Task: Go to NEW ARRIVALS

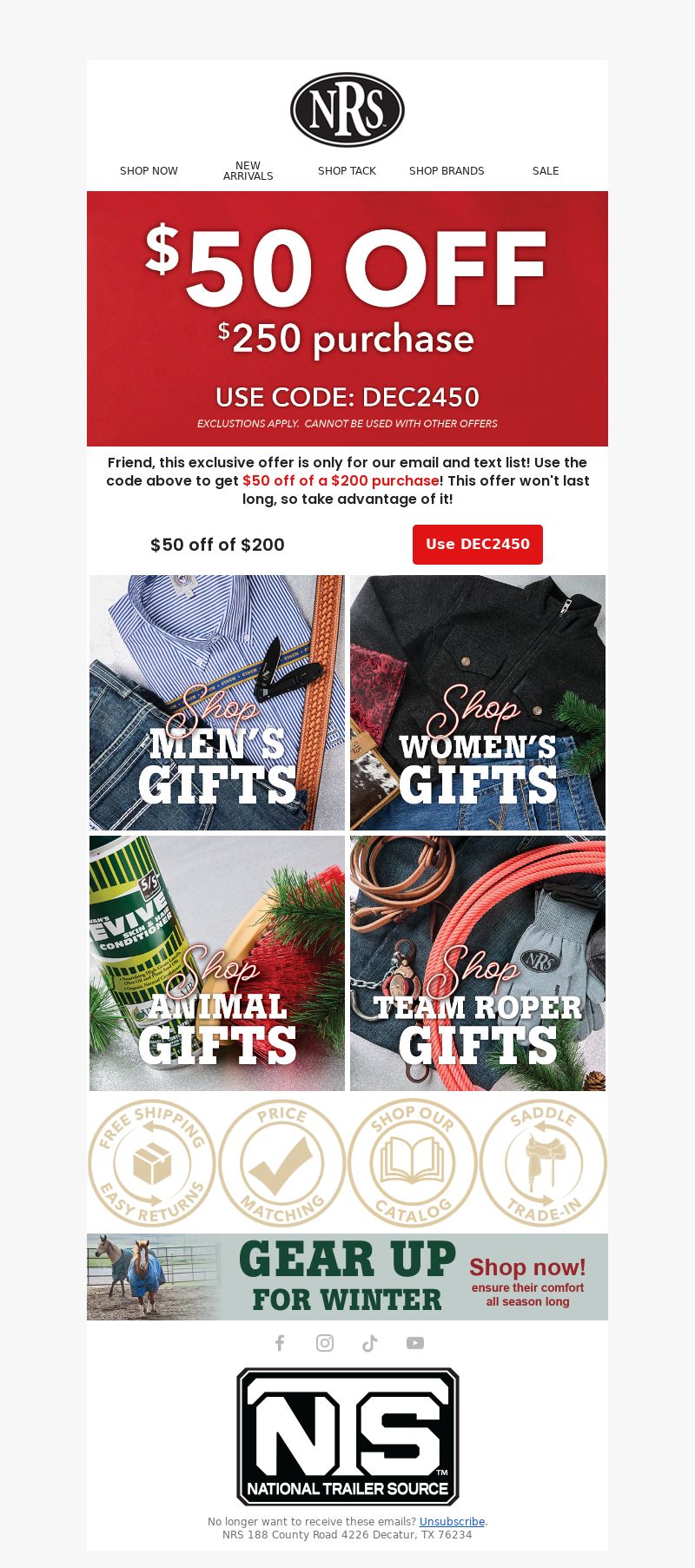Action: coord(248,171)
